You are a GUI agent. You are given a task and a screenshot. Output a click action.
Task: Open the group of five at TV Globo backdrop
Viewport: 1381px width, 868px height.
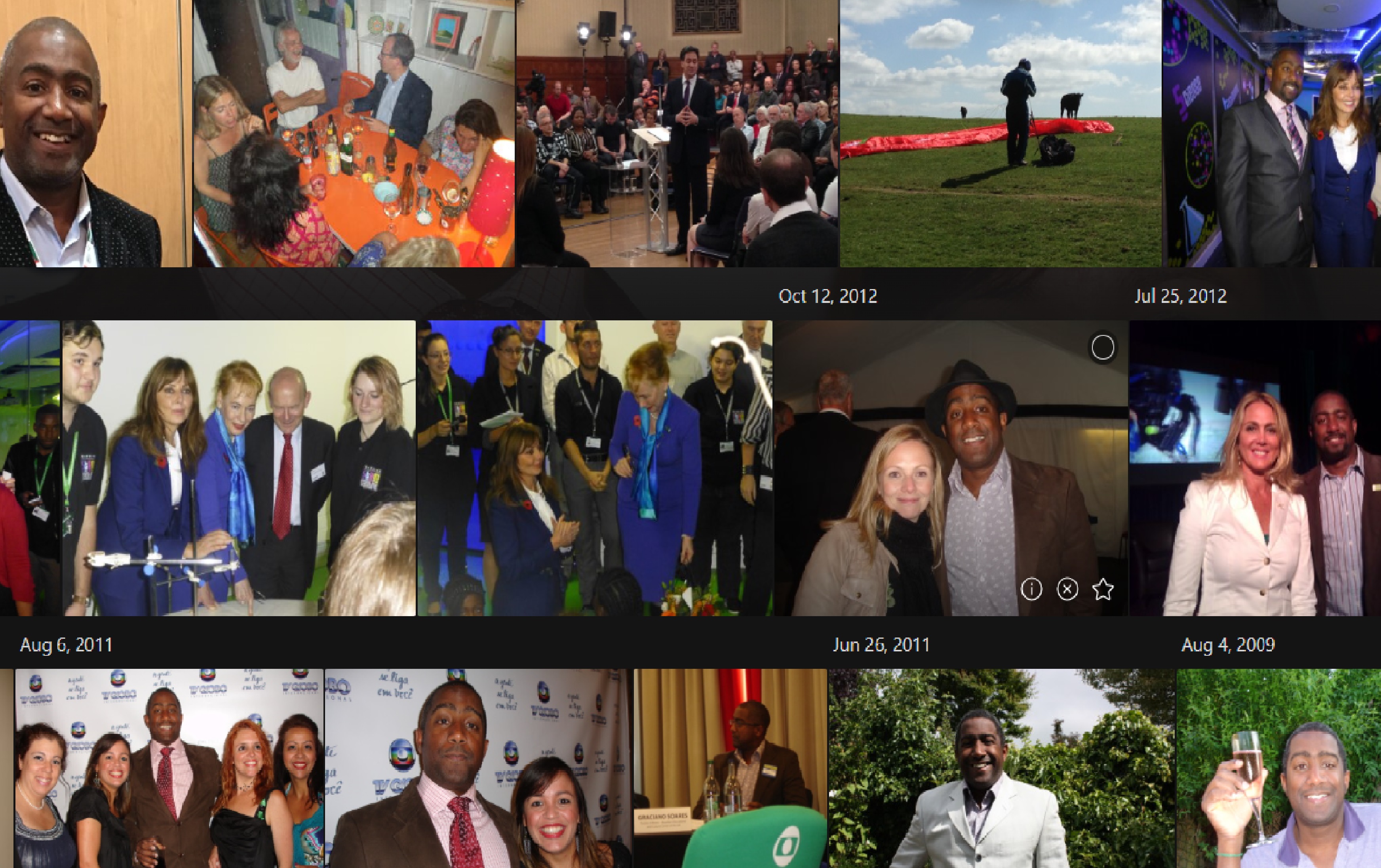pos(169,768)
